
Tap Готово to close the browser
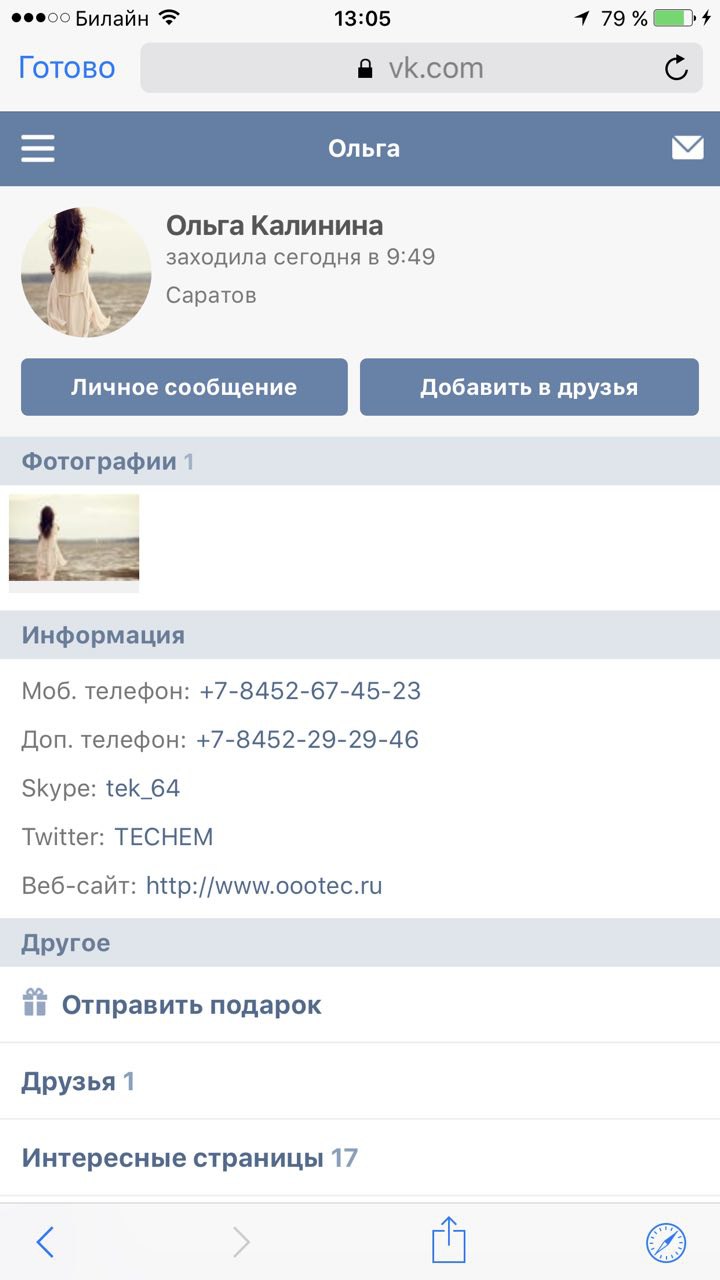(67, 68)
